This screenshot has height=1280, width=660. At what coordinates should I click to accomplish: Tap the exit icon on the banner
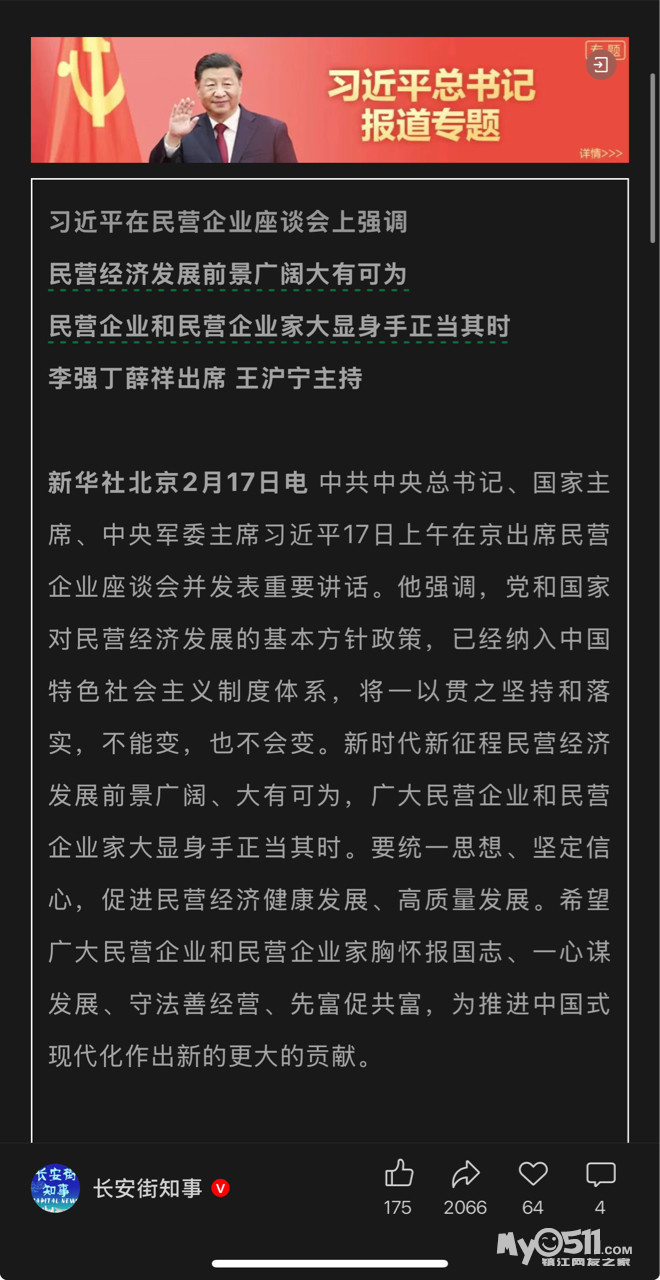600,65
